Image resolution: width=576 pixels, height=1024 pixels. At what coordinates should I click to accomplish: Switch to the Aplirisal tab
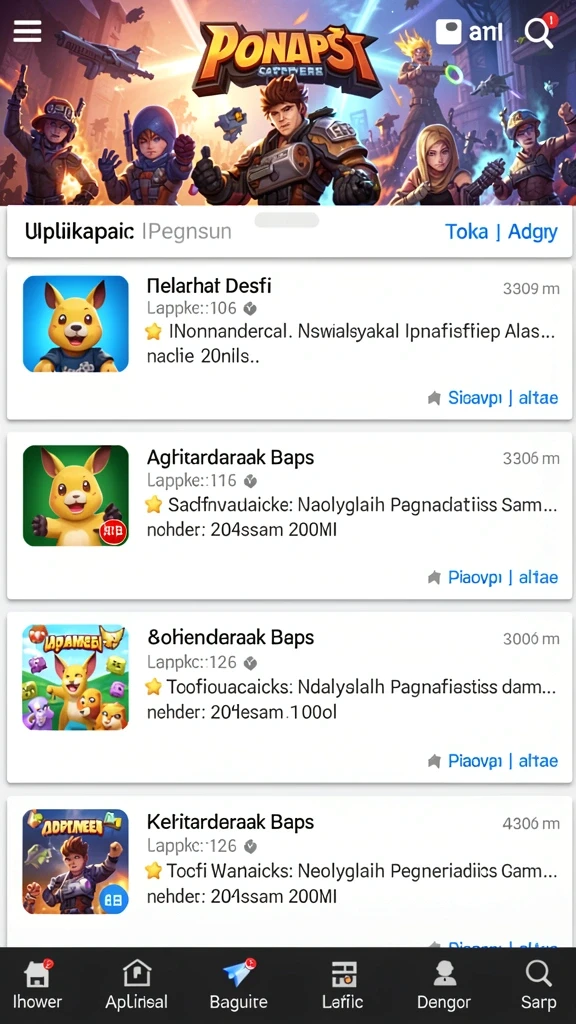[x=136, y=985]
